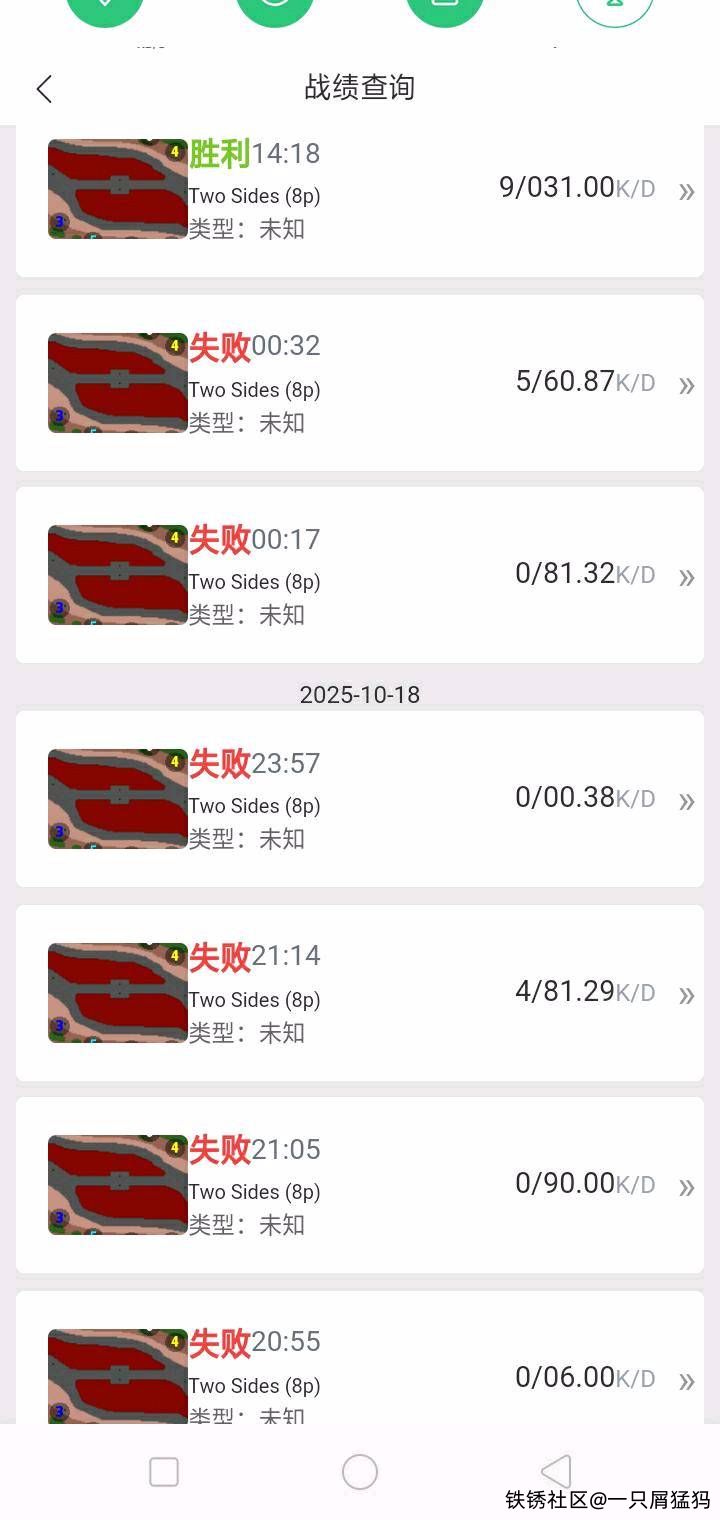Open the 失败 23:57 match record

[x=360, y=799]
